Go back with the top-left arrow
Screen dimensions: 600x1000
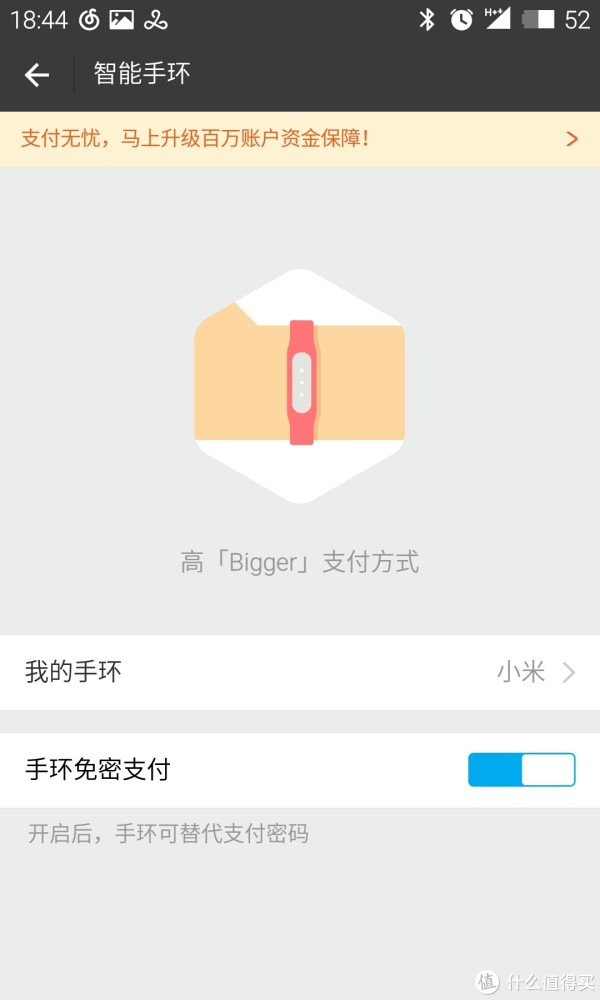37,75
